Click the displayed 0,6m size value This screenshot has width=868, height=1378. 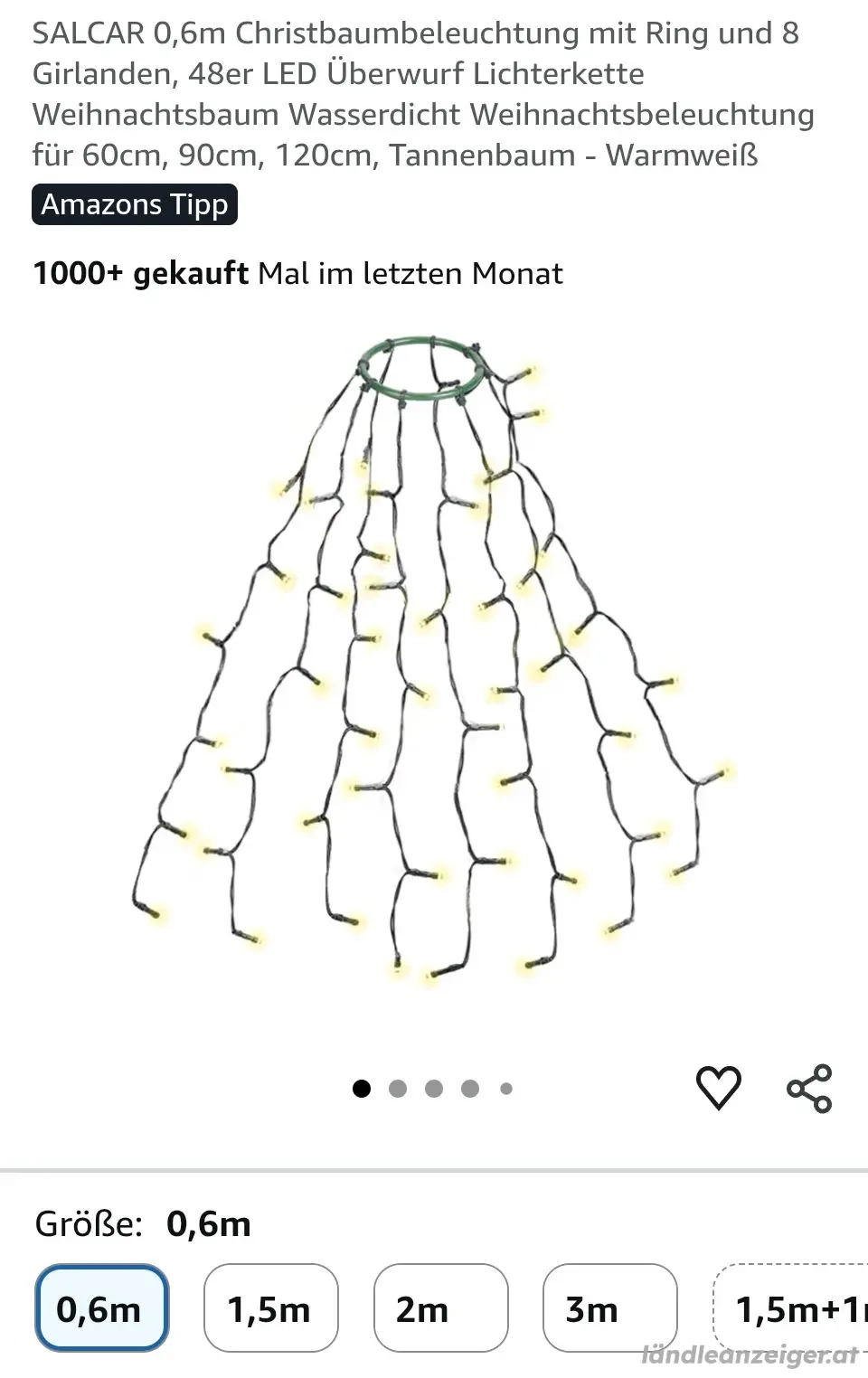[x=208, y=1224]
